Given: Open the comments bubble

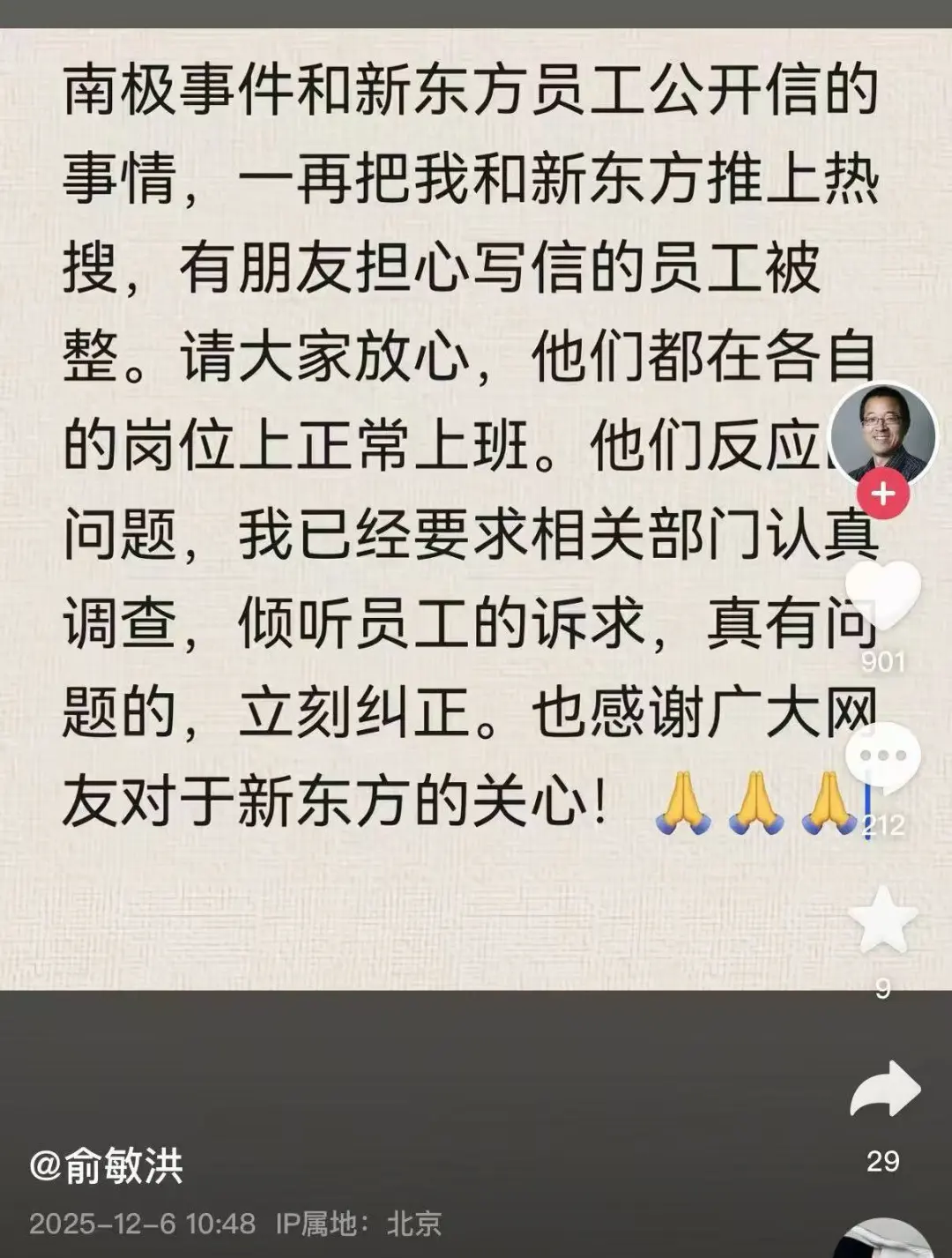Looking at the screenshot, I should (883, 758).
